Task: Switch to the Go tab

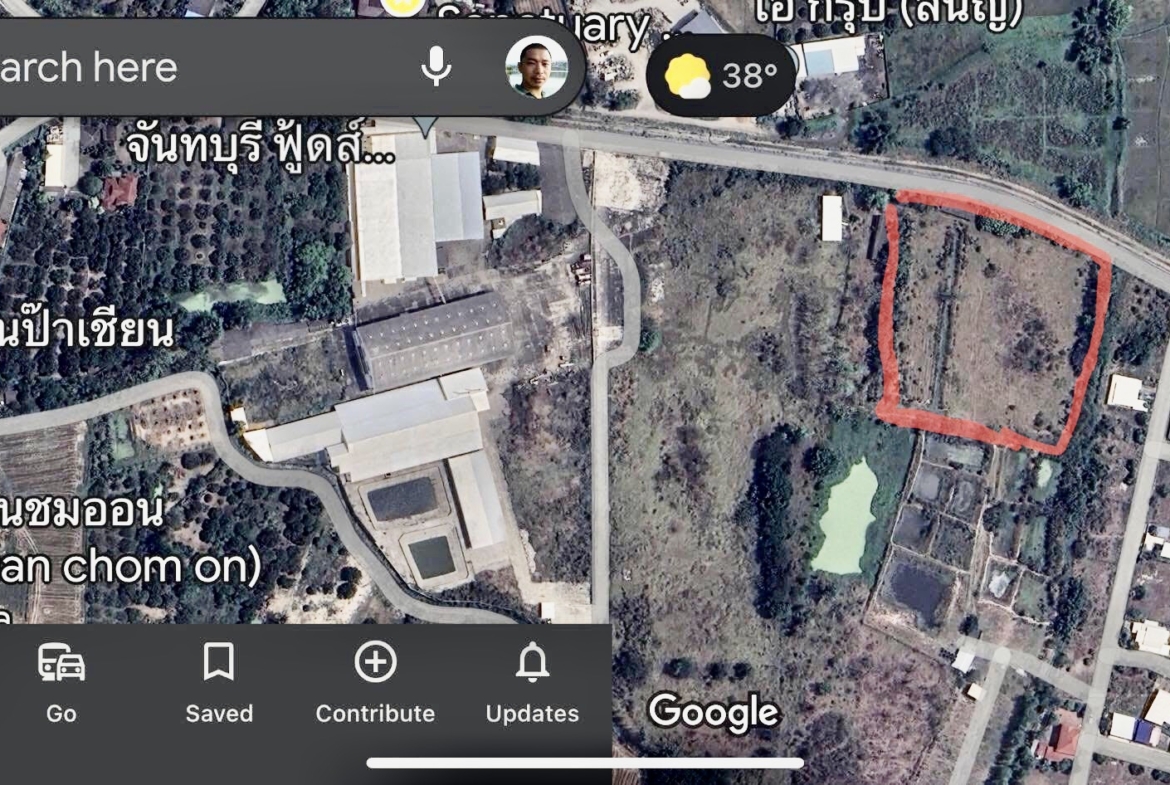Action: (x=61, y=683)
